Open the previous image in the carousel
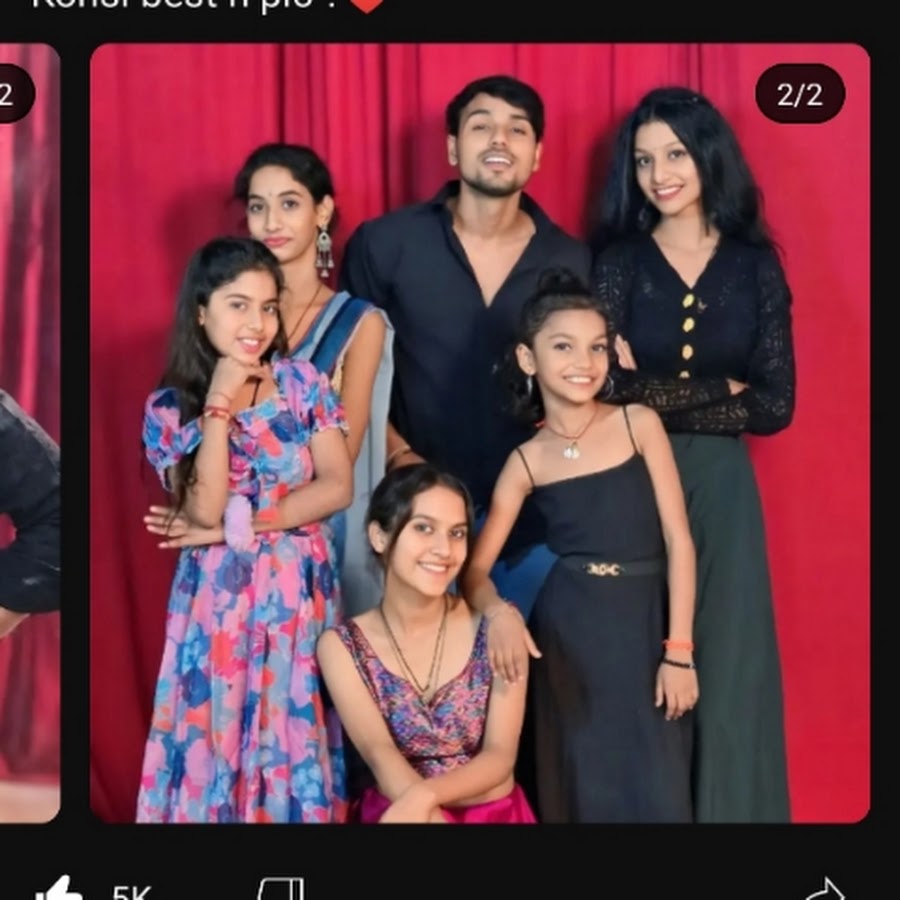This screenshot has width=900, height=900. (x=28, y=432)
